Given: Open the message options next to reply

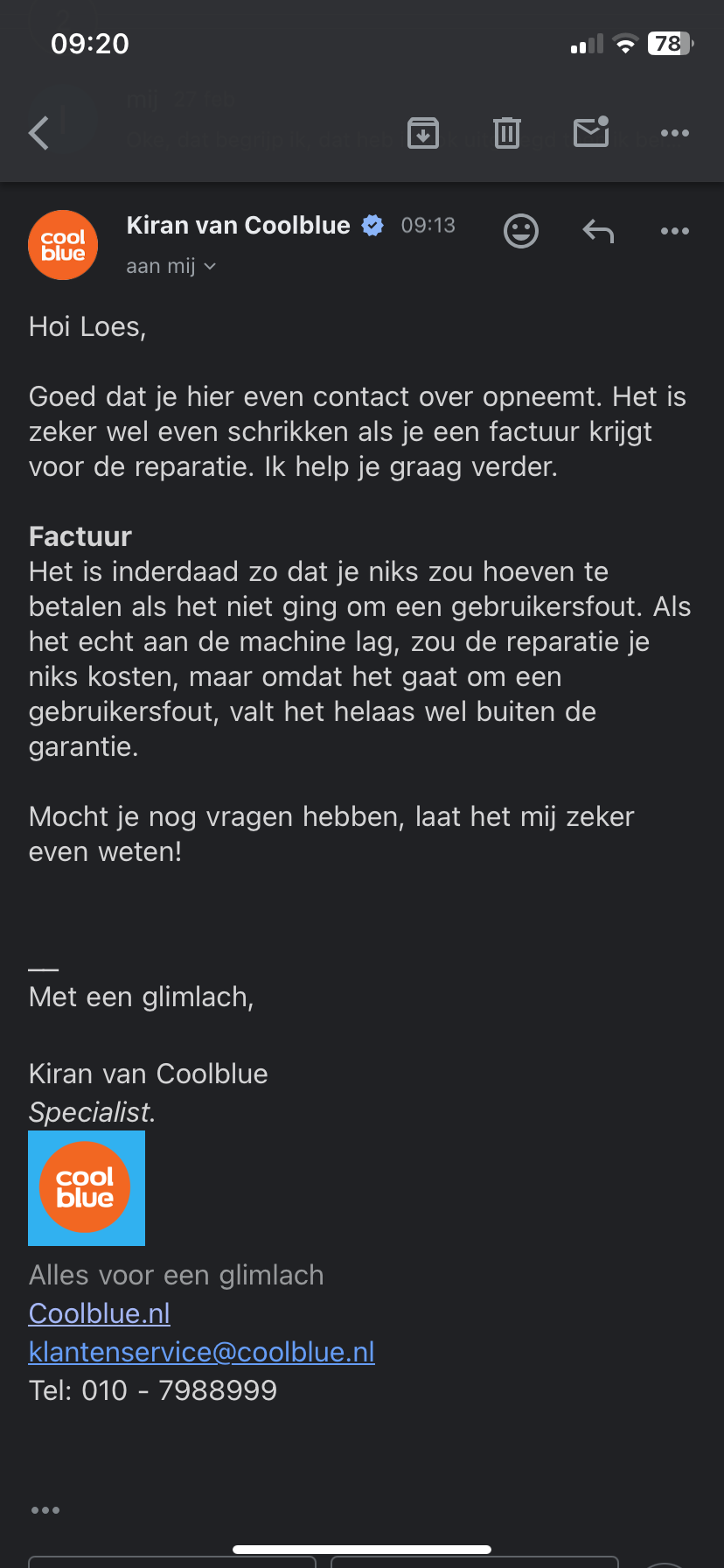Looking at the screenshot, I should (675, 231).
